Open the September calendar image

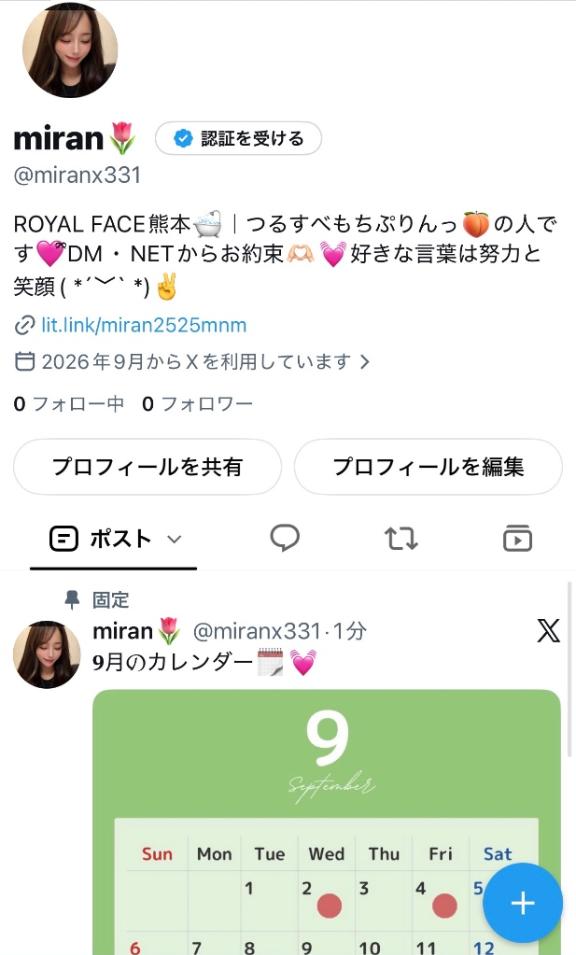326,822
